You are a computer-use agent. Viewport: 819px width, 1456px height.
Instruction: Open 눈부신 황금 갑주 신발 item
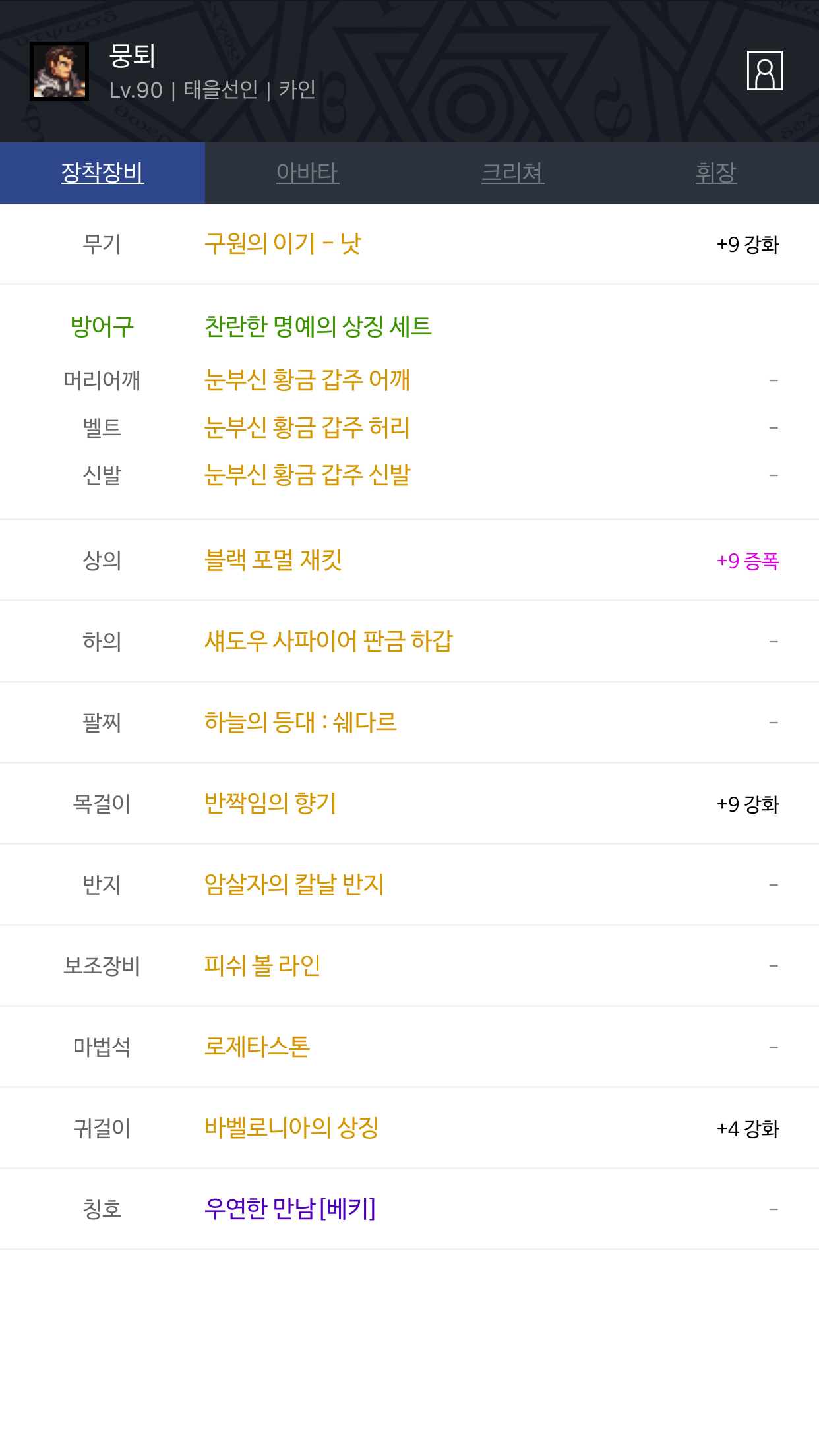click(x=307, y=475)
